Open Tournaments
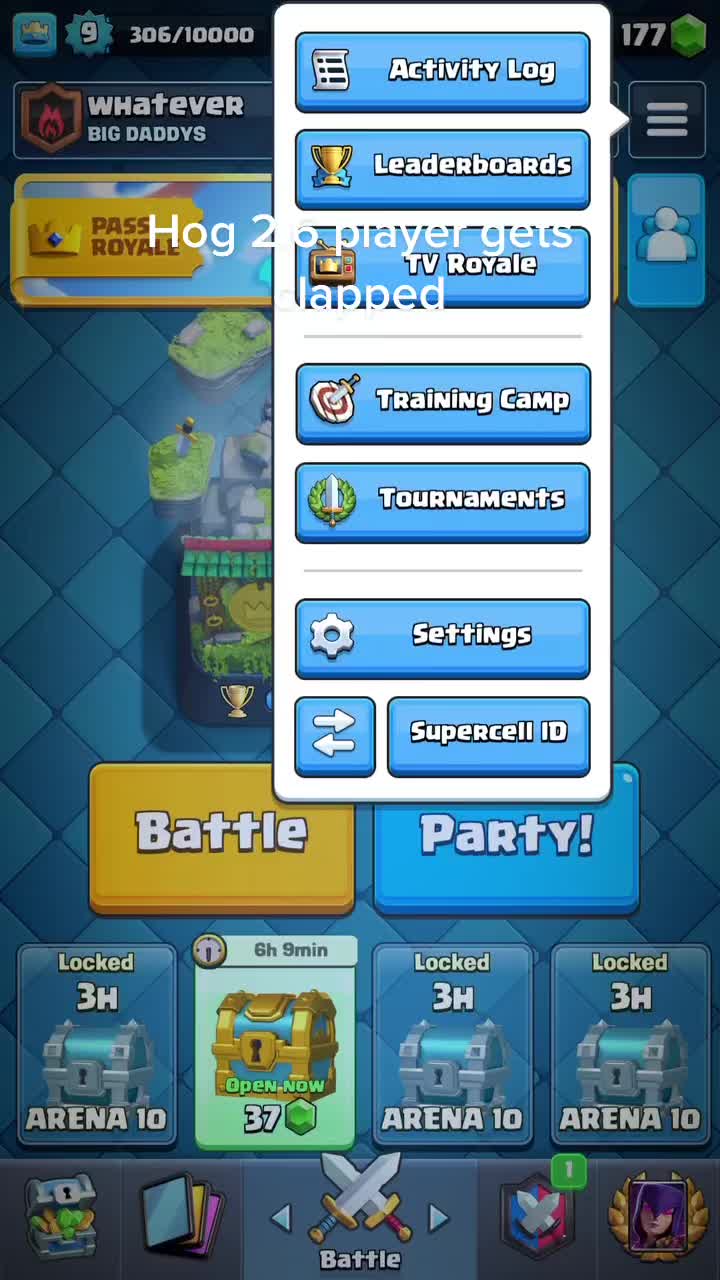Screen dimensions: 720x1280 click(442, 499)
